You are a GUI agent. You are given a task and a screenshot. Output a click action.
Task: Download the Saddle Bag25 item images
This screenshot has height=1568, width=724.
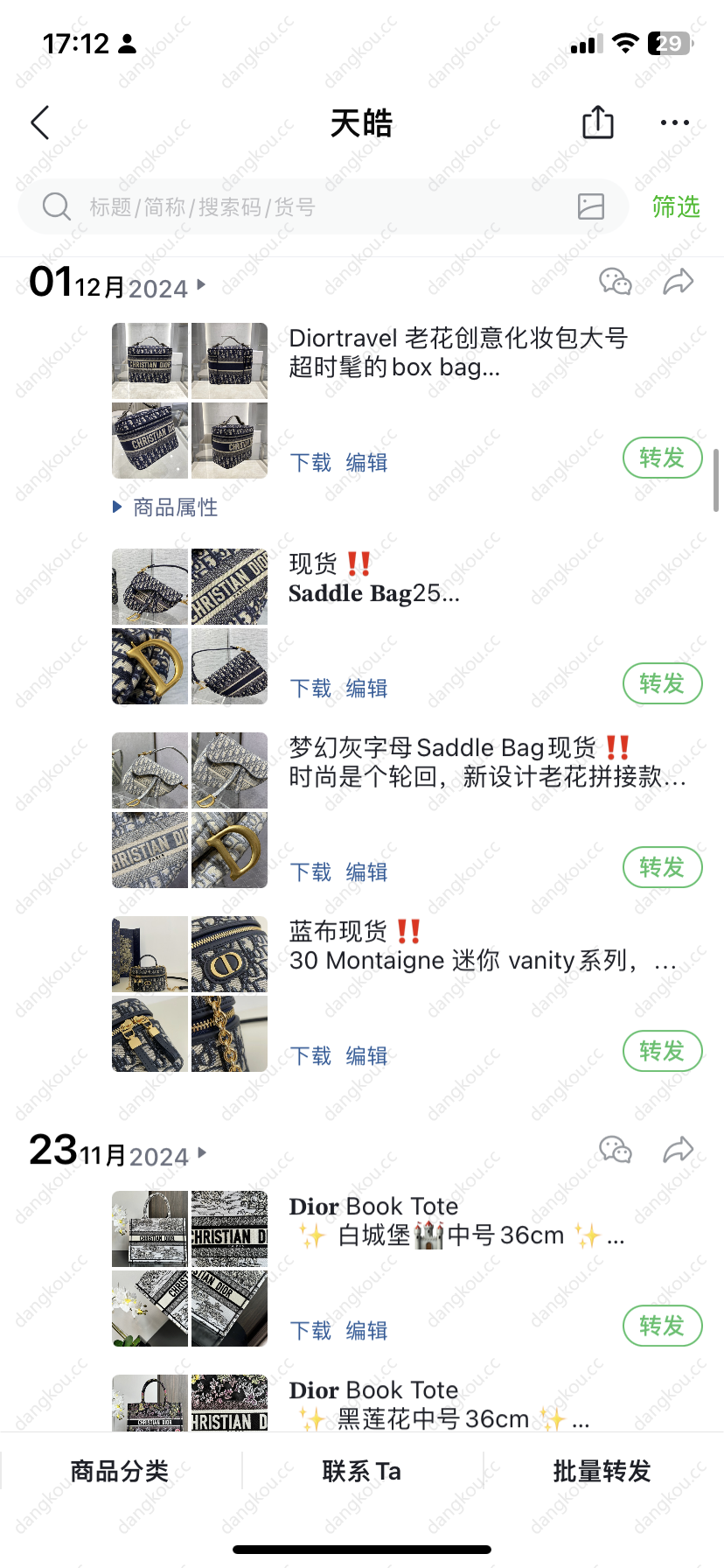tap(310, 689)
